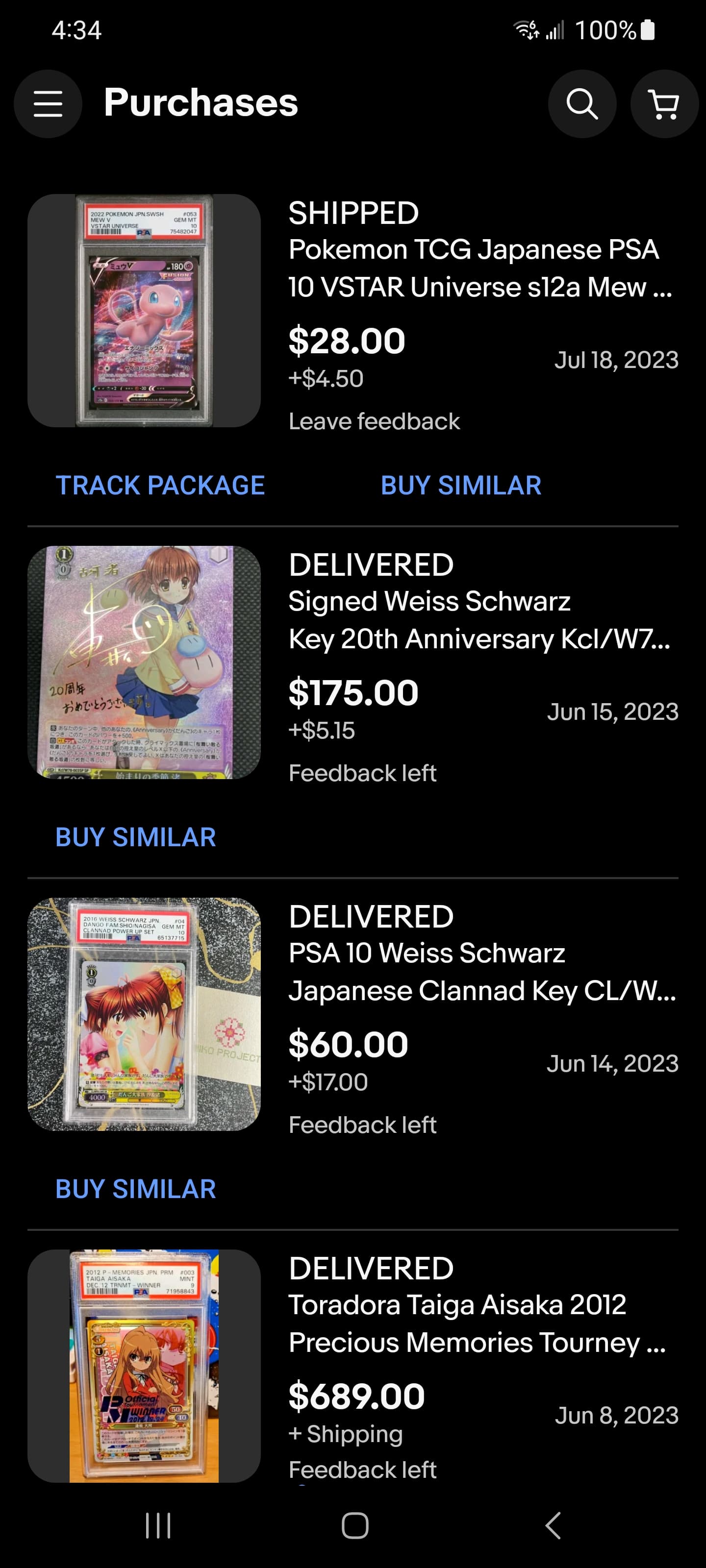Screen dimensions: 706x1568
Task: Open the Toradora Taiga Aisaka order
Action: [x=478, y=1323]
